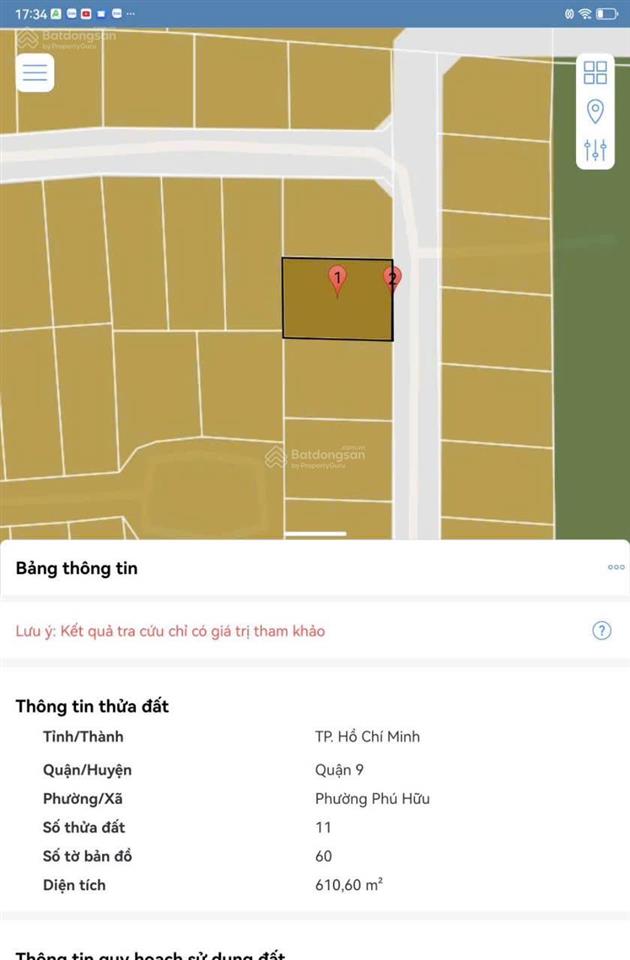630x960 pixels.
Task: Select map marker number 2
Action: coord(392,279)
